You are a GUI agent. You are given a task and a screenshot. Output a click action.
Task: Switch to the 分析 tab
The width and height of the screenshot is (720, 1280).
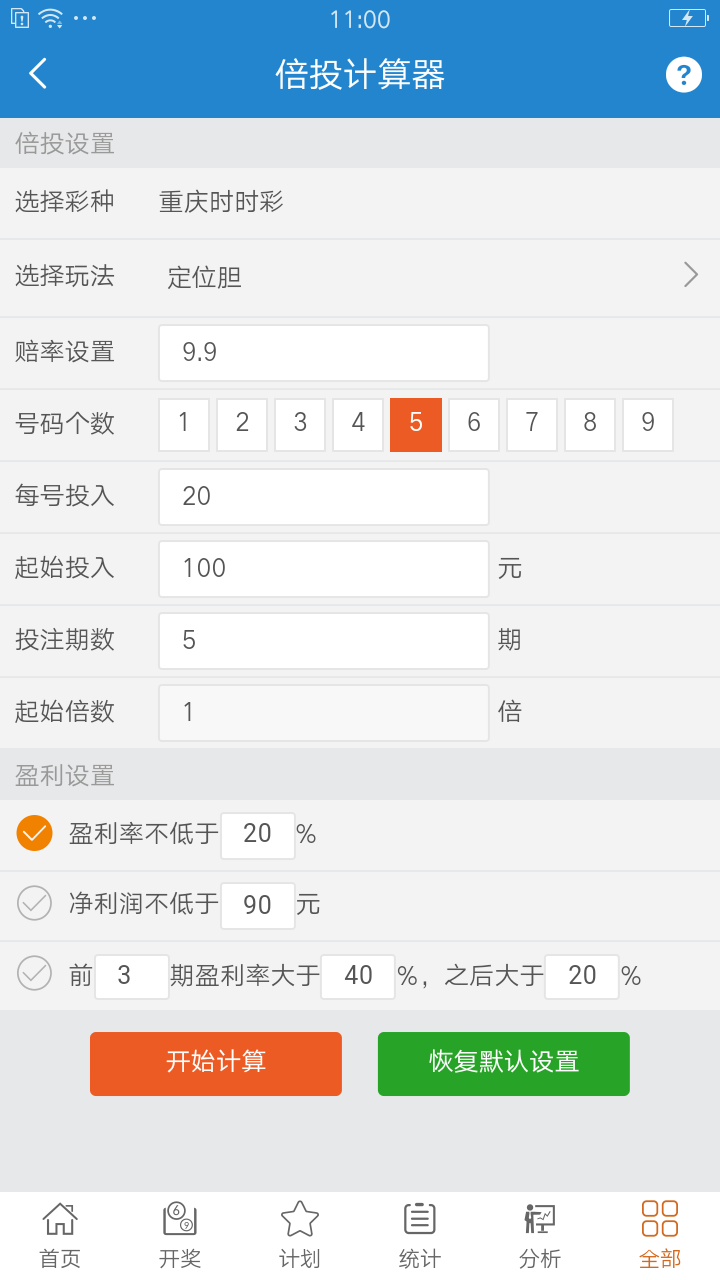click(540, 1236)
